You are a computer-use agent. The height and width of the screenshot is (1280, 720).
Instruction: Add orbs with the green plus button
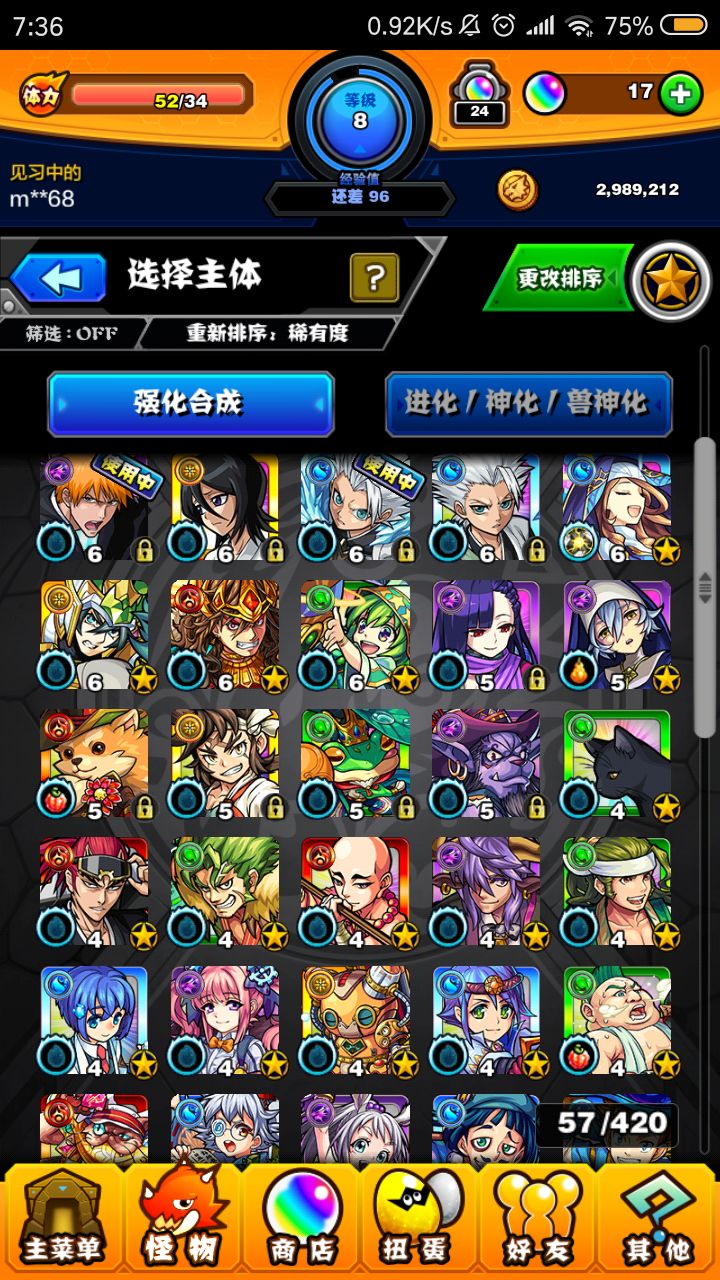[681, 94]
